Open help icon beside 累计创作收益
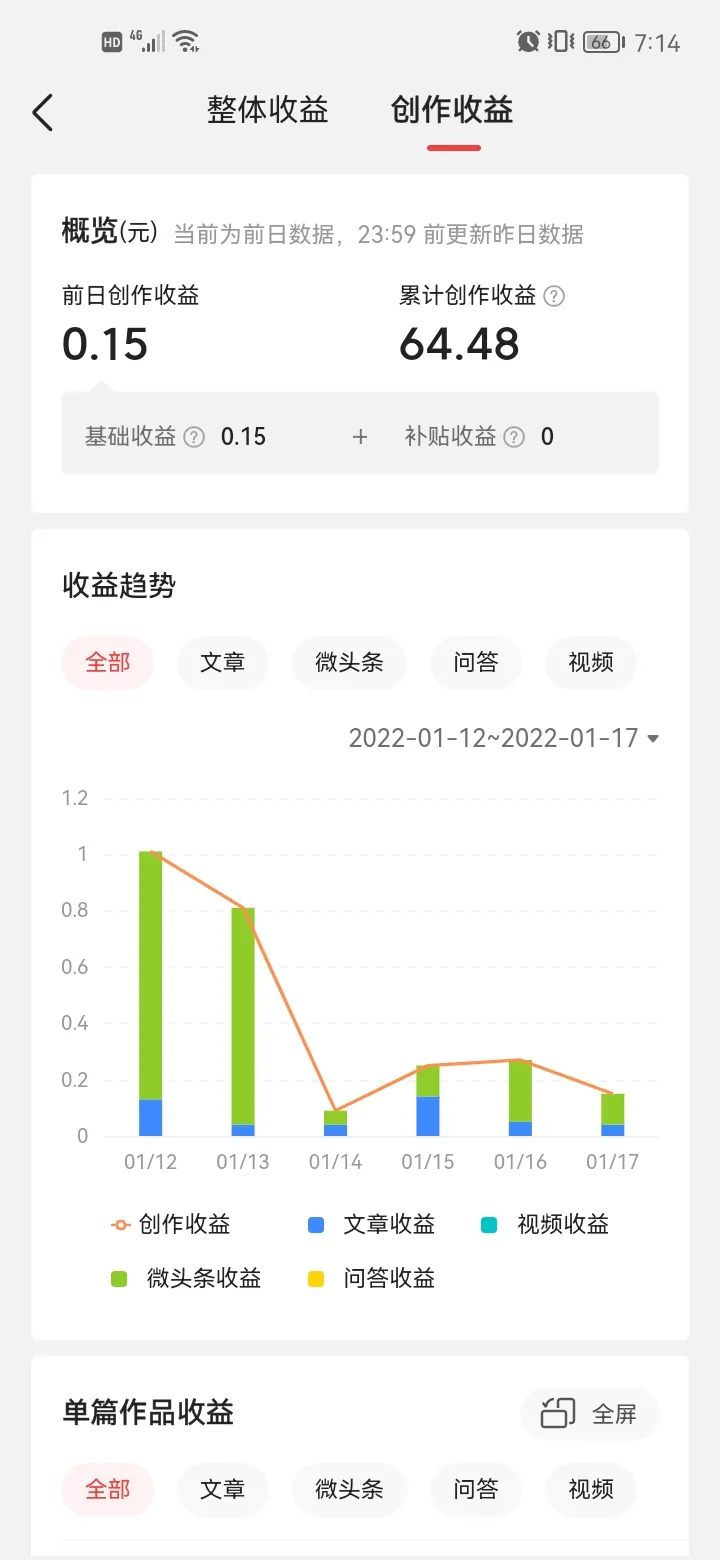 [x=554, y=296]
